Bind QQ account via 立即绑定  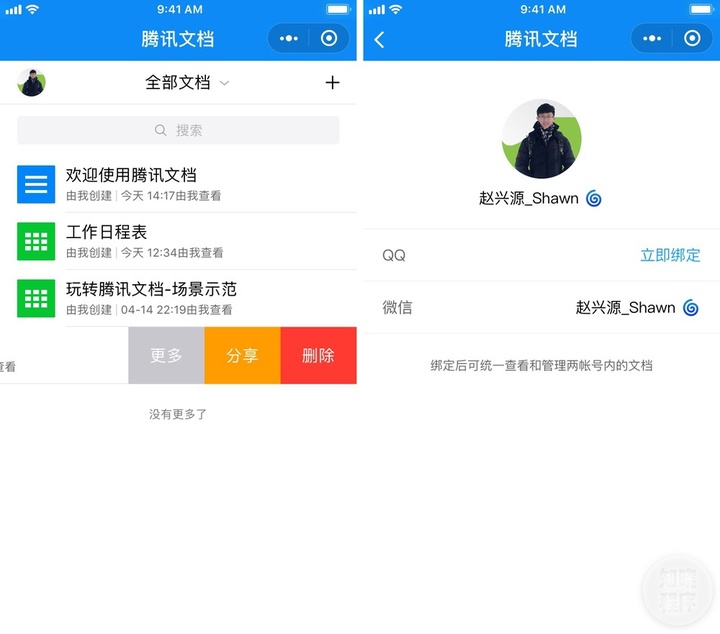670,255
